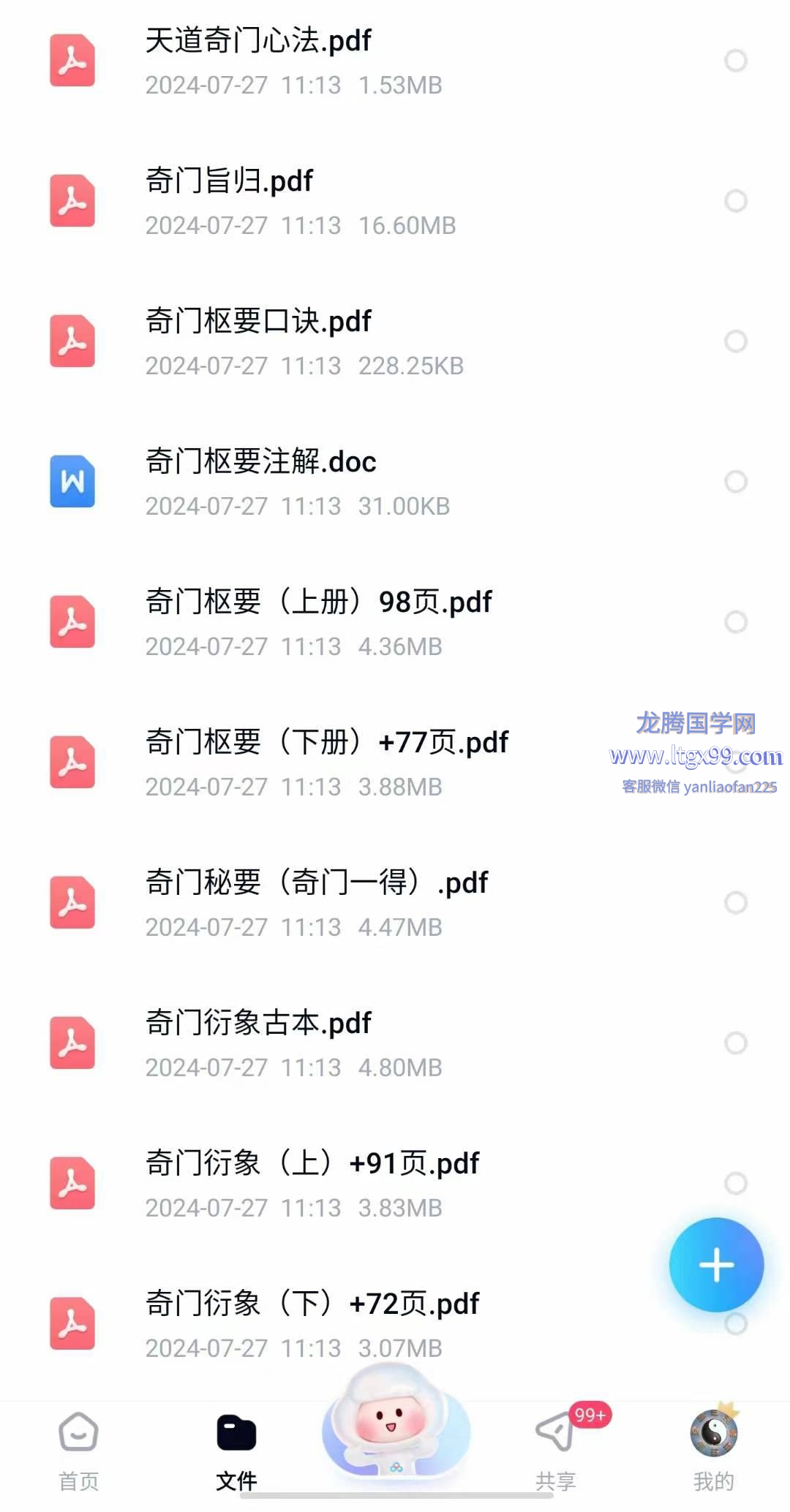Select 奇门秘要（奇门一得）.pdf with its checkbox
The height and width of the screenshot is (1512, 790).
click(x=736, y=903)
